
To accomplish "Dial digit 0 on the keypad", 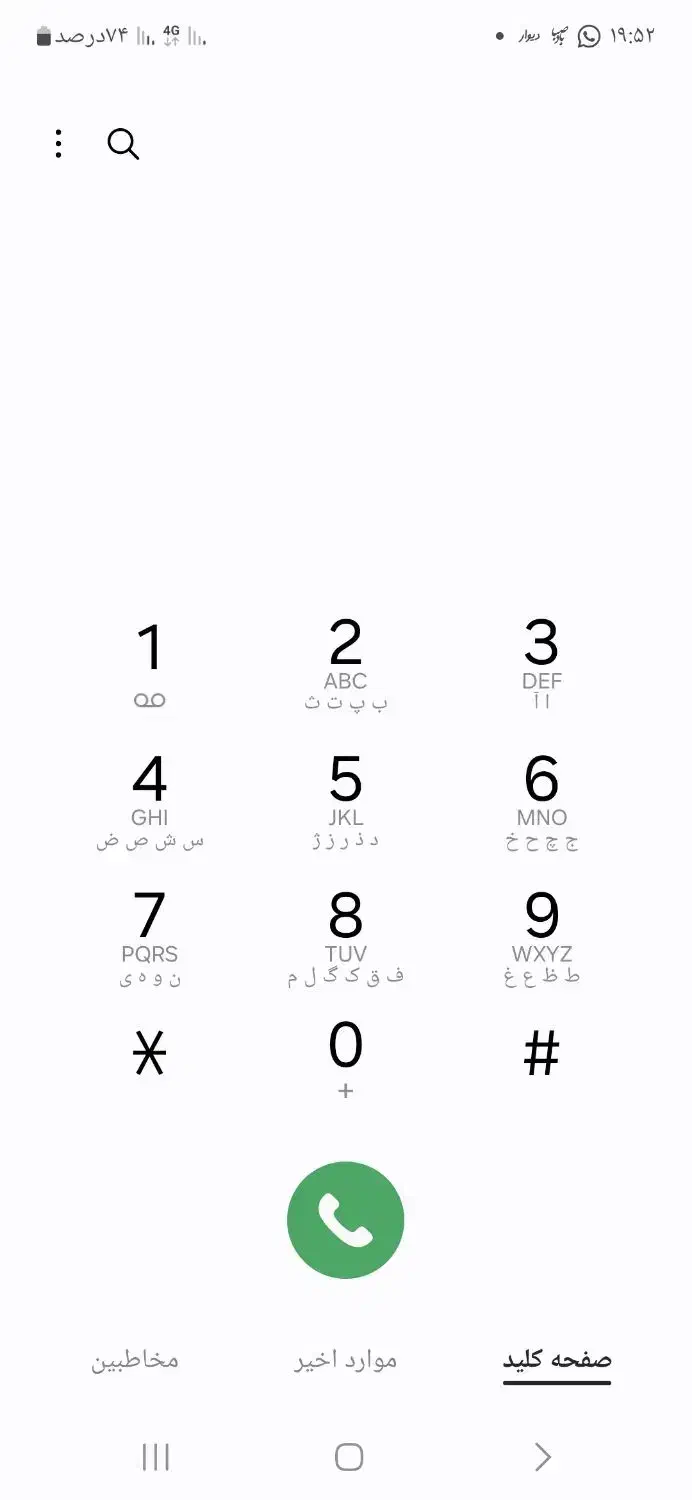I will click(346, 1058).
